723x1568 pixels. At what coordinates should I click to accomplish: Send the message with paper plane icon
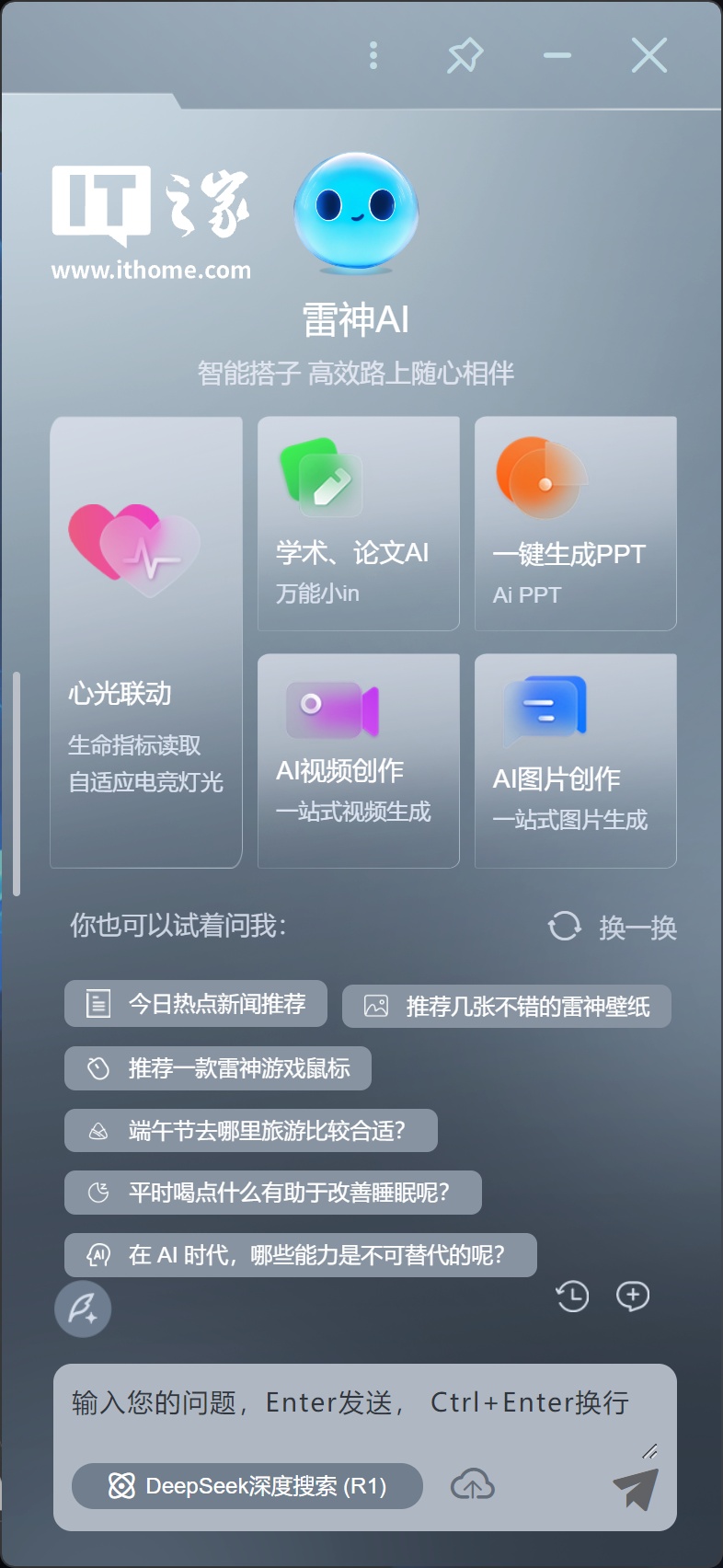pos(636,1488)
